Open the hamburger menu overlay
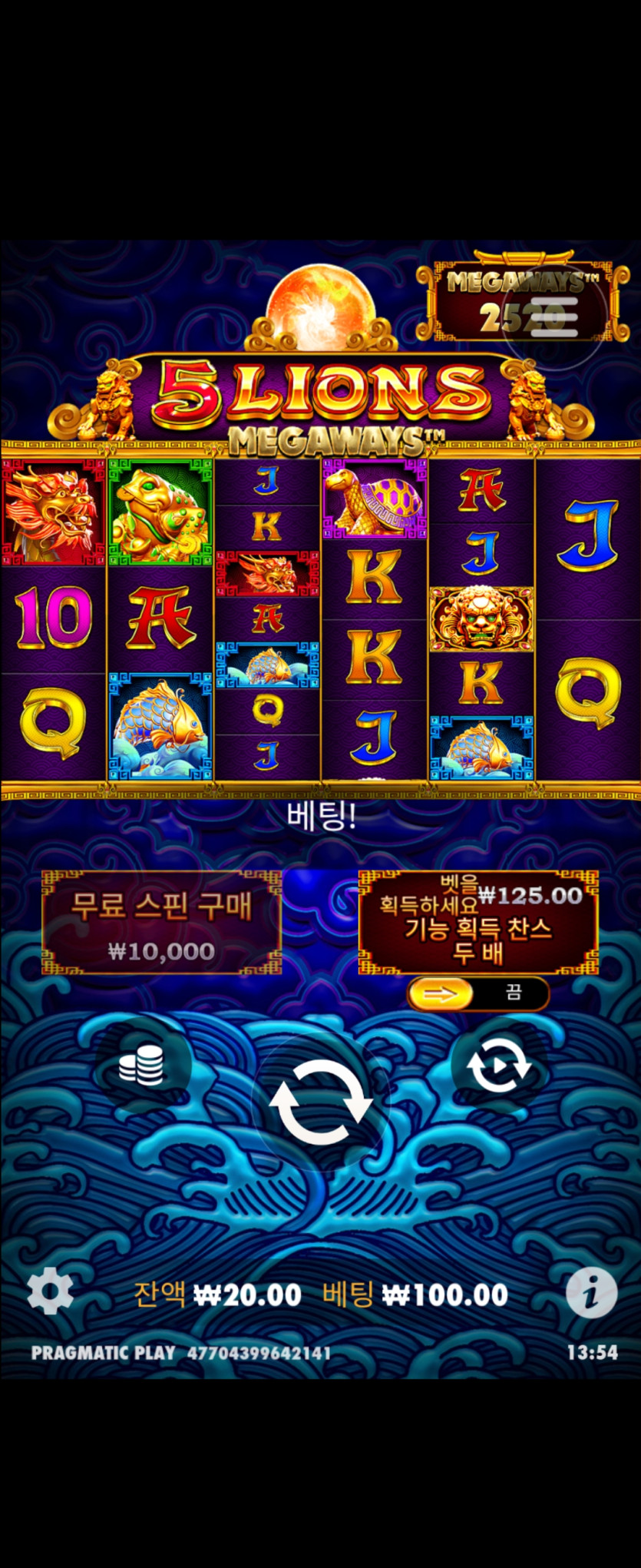This screenshot has height=1568, width=641. point(553,315)
